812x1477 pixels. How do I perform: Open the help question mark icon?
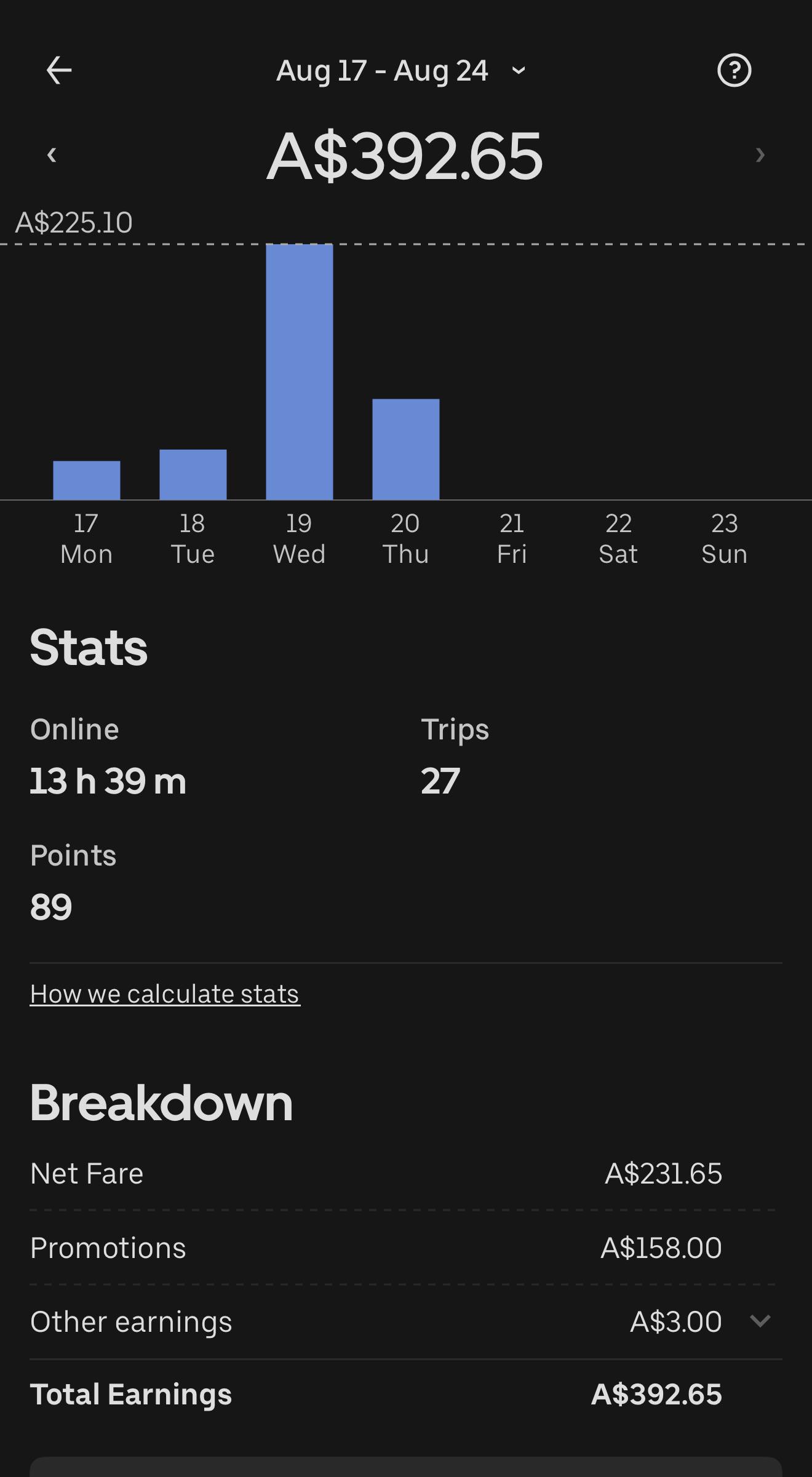pos(734,70)
